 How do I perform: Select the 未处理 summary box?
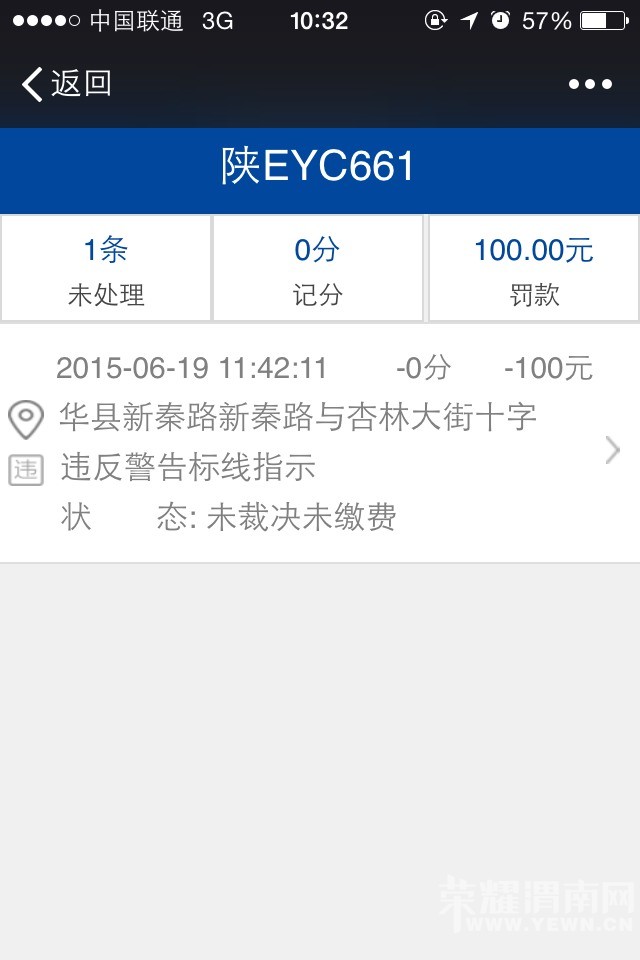point(106,269)
